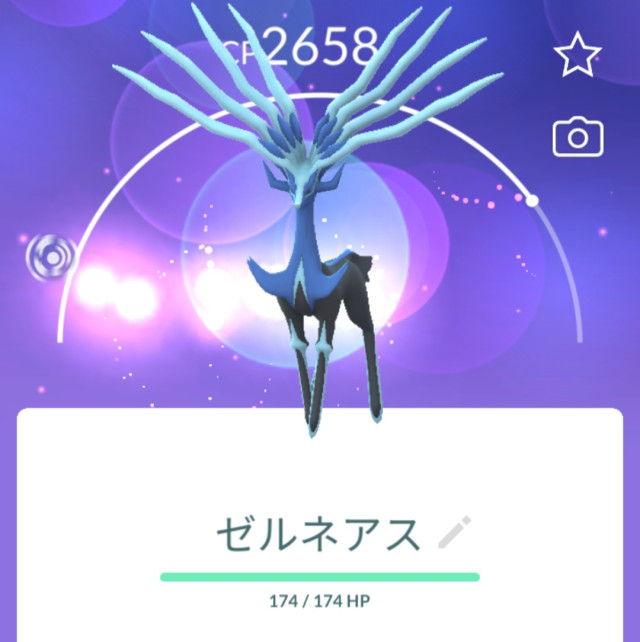The image size is (640, 642).
Task: Open the AR camera snapshot mode
Action: tap(578, 137)
